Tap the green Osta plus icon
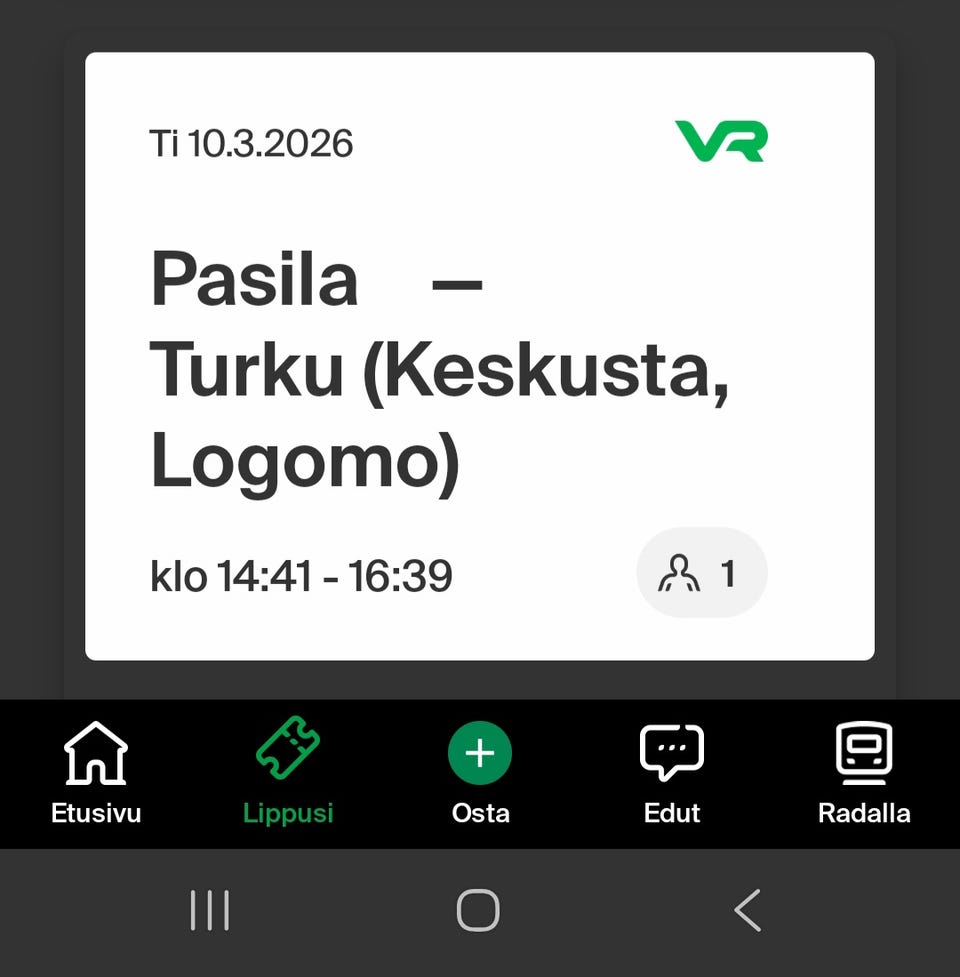The height and width of the screenshot is (977, 960). pyautogui.click(x=480, y=752)
